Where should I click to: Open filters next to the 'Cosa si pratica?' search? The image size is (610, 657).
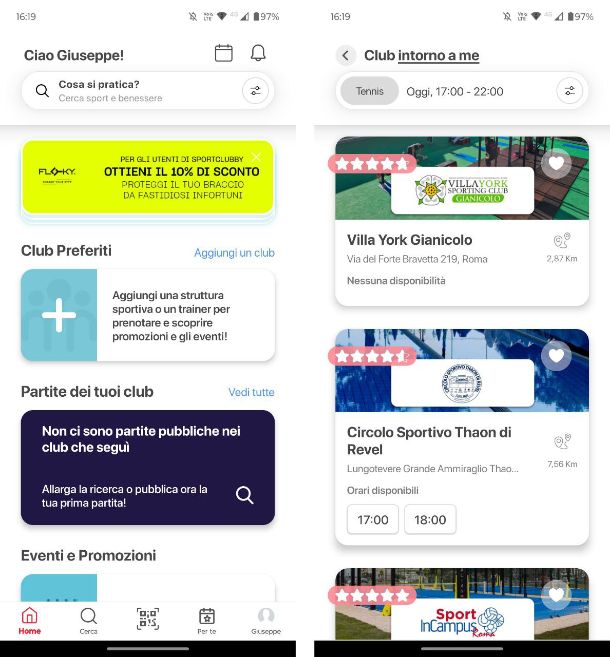coord(256,91)
